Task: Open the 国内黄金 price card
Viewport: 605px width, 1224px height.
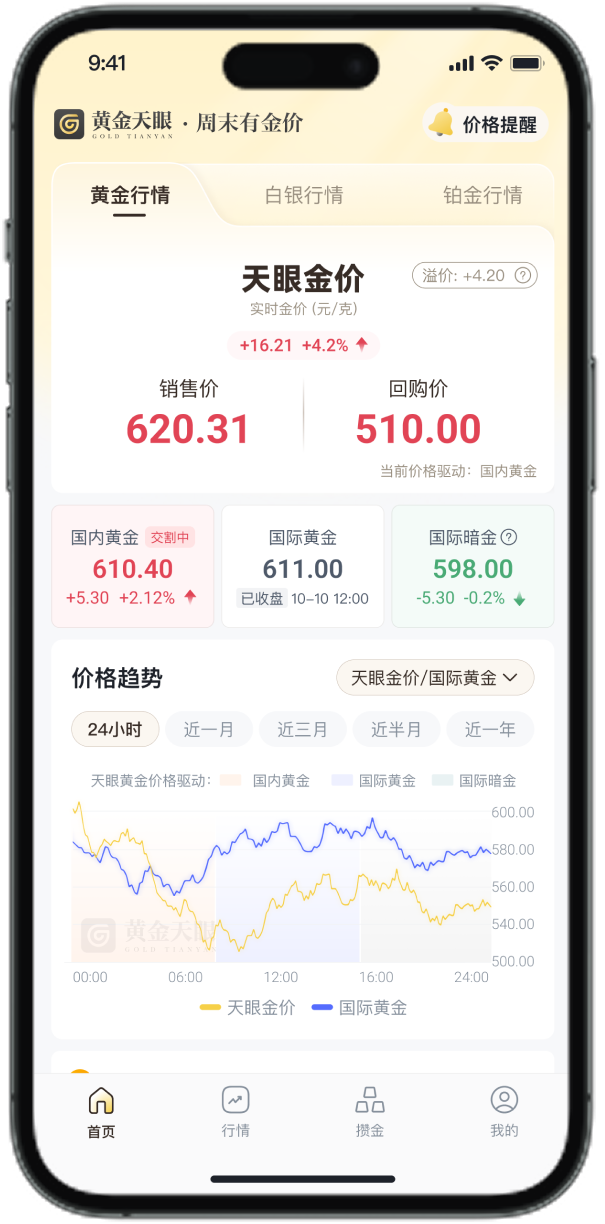Action: [x=132, y=566]
